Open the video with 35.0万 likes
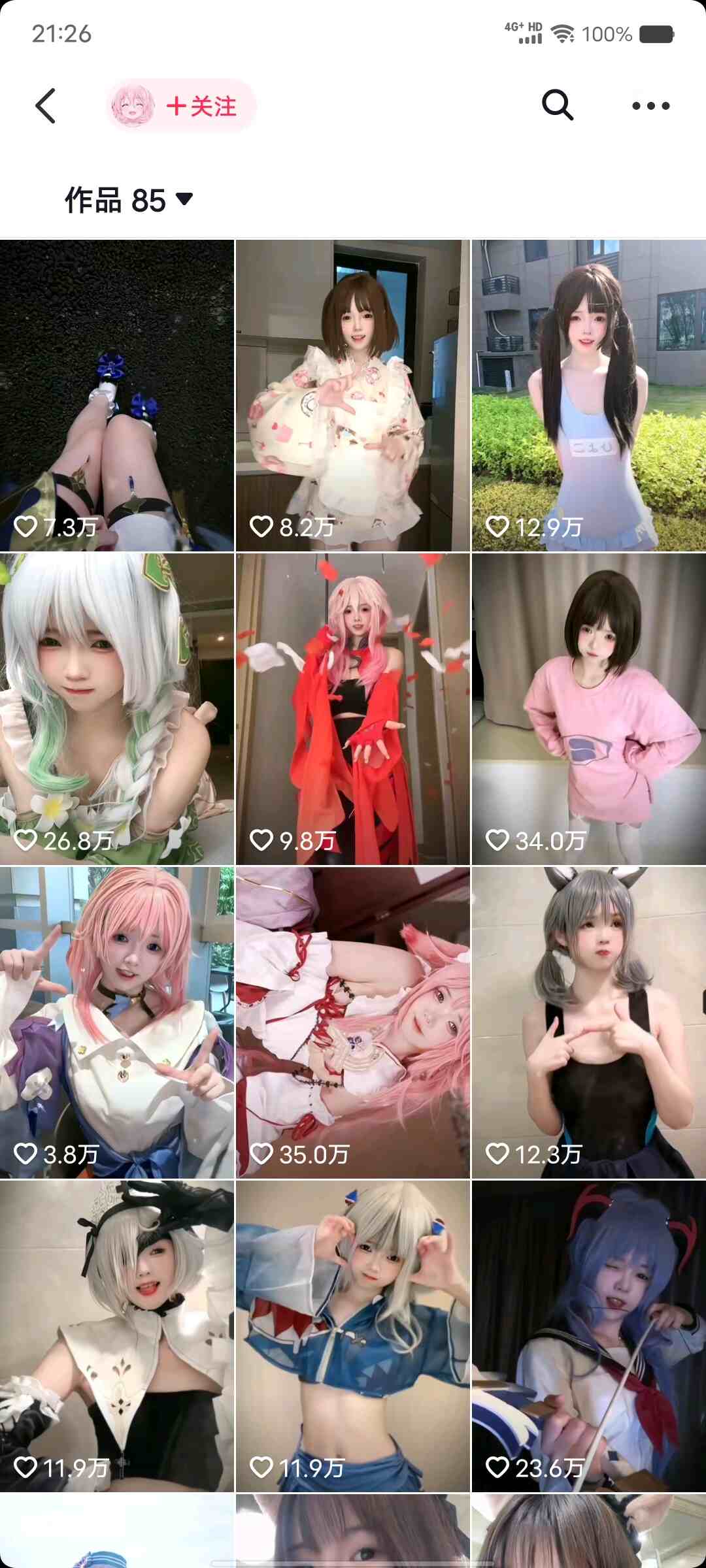Image resolution: width=706 pixels, height=1568 pixels. (x=353, y=1022)
